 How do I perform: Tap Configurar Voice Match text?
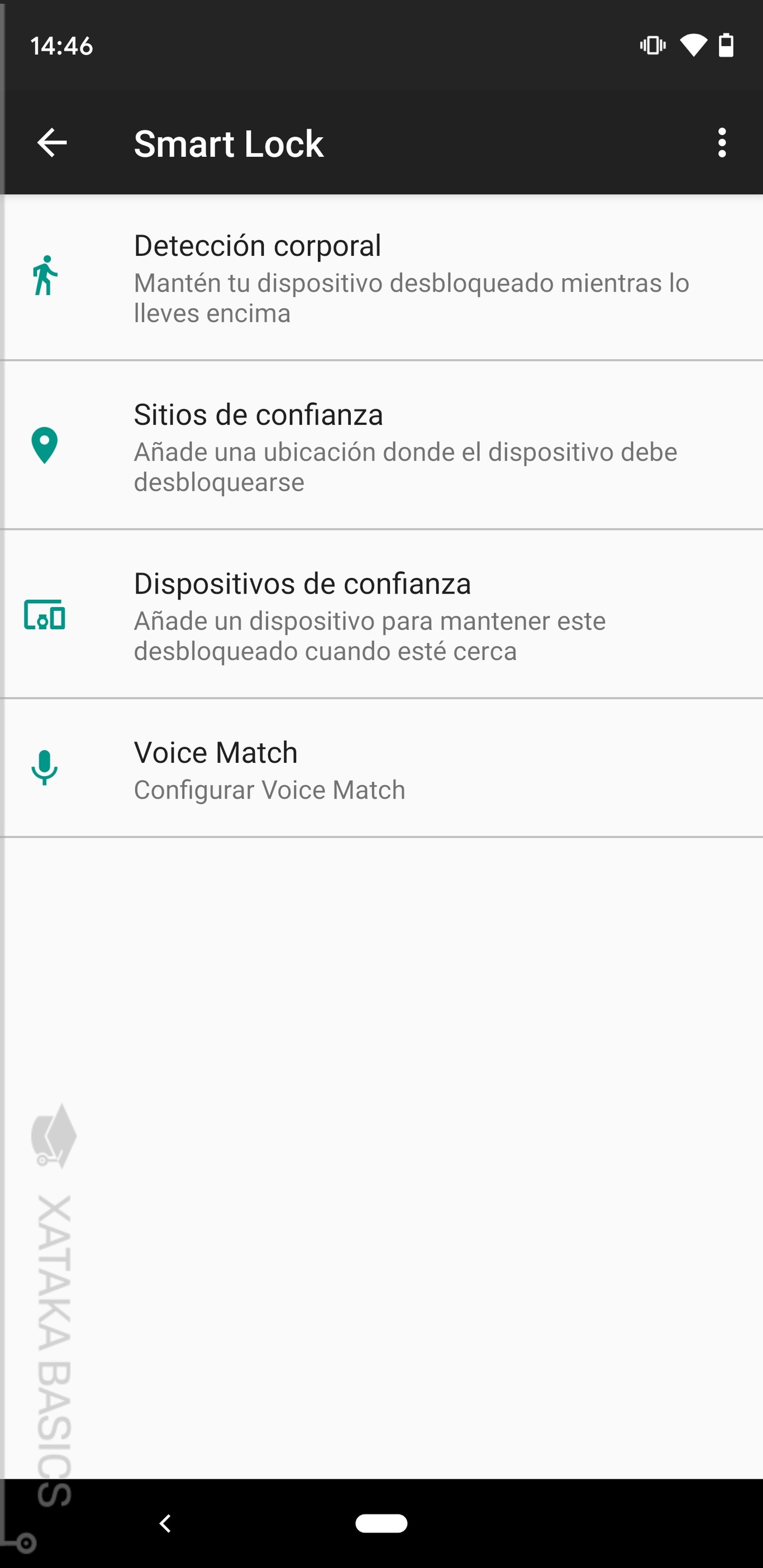(x=269, y=789)
